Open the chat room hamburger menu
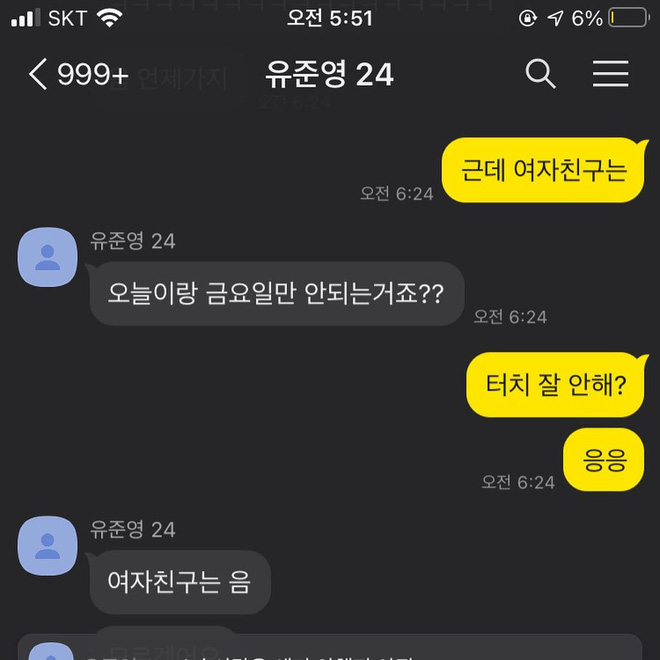The image size is (660, 660). tap(610, 74)
